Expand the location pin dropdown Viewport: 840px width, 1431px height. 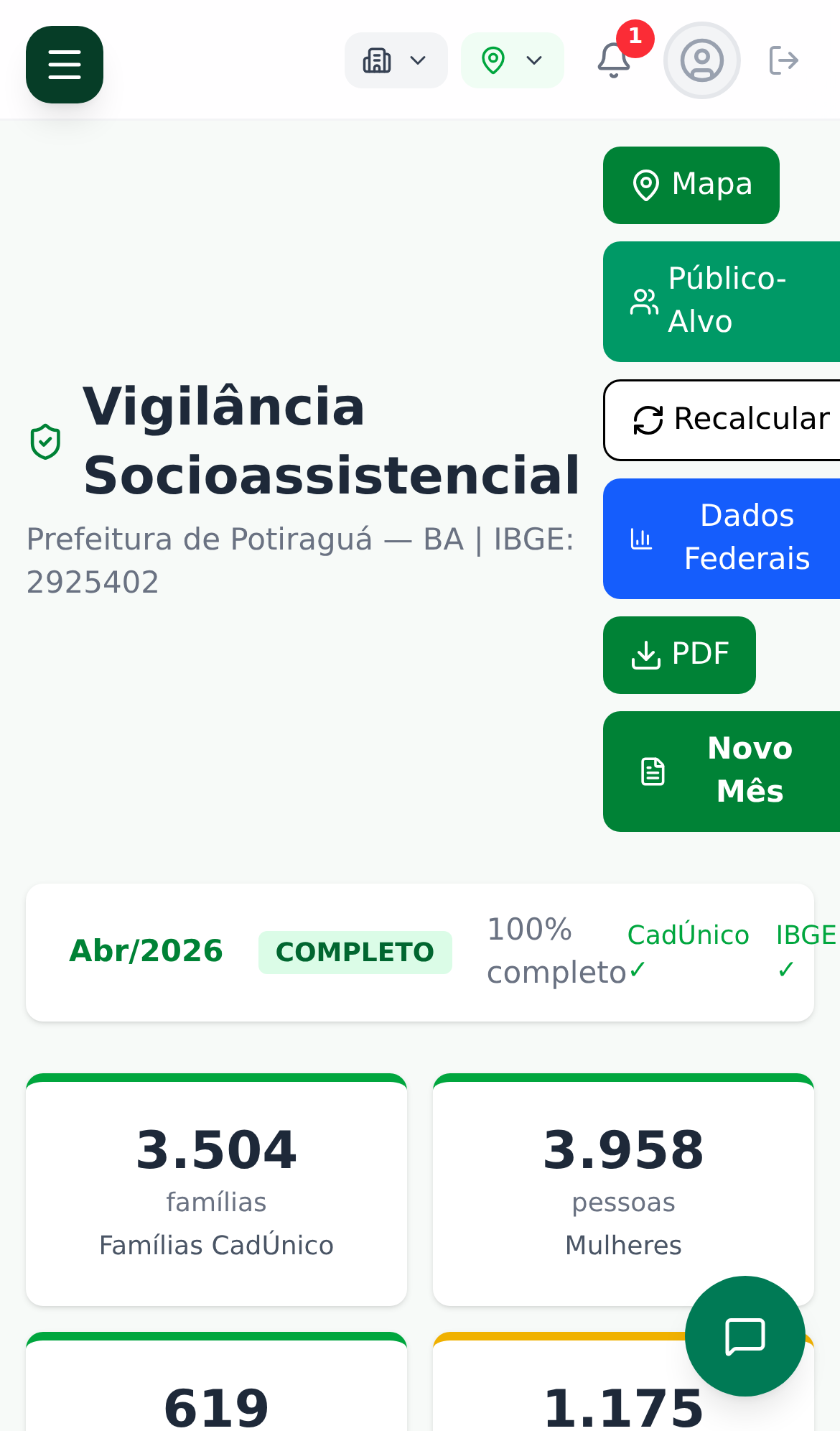(x=512, y=60)
